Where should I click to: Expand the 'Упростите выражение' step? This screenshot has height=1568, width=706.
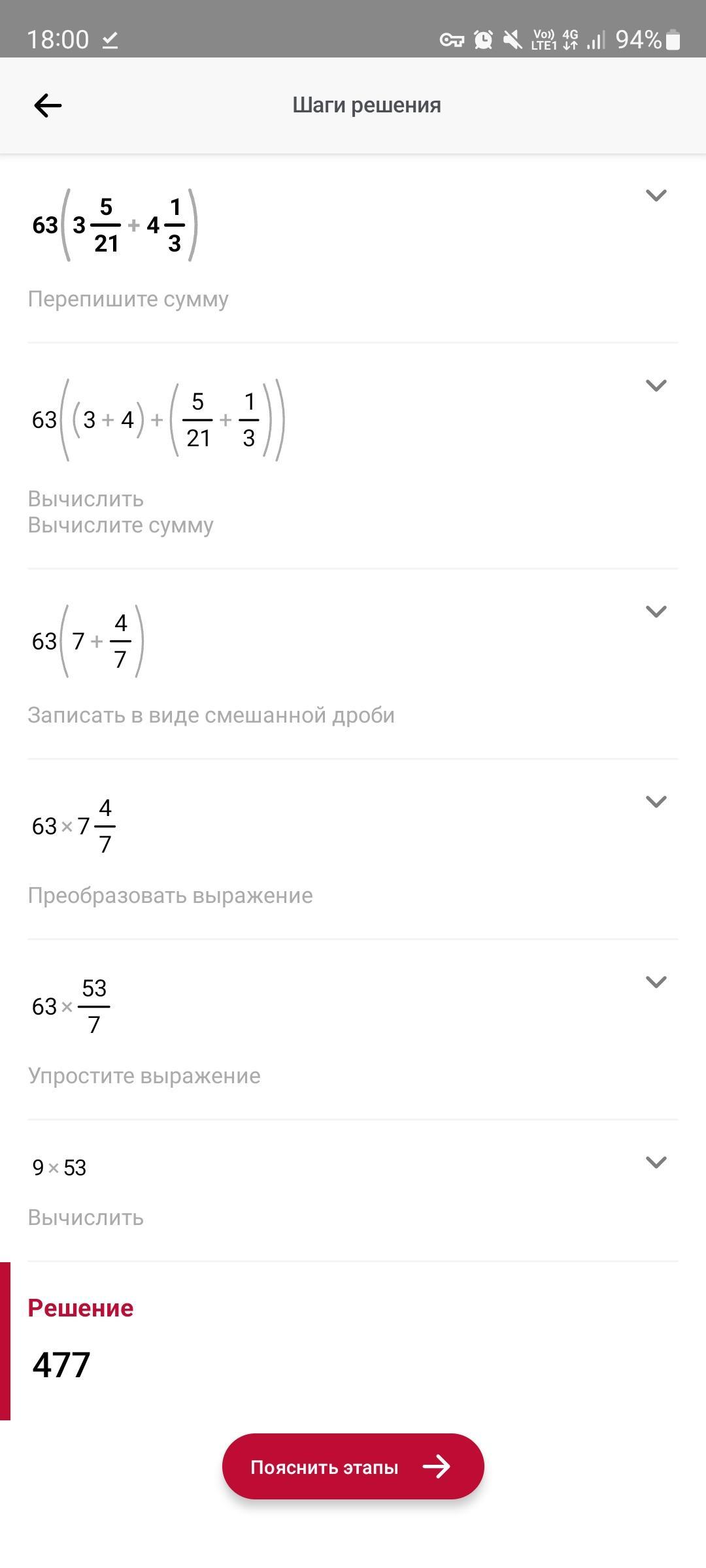656,982
